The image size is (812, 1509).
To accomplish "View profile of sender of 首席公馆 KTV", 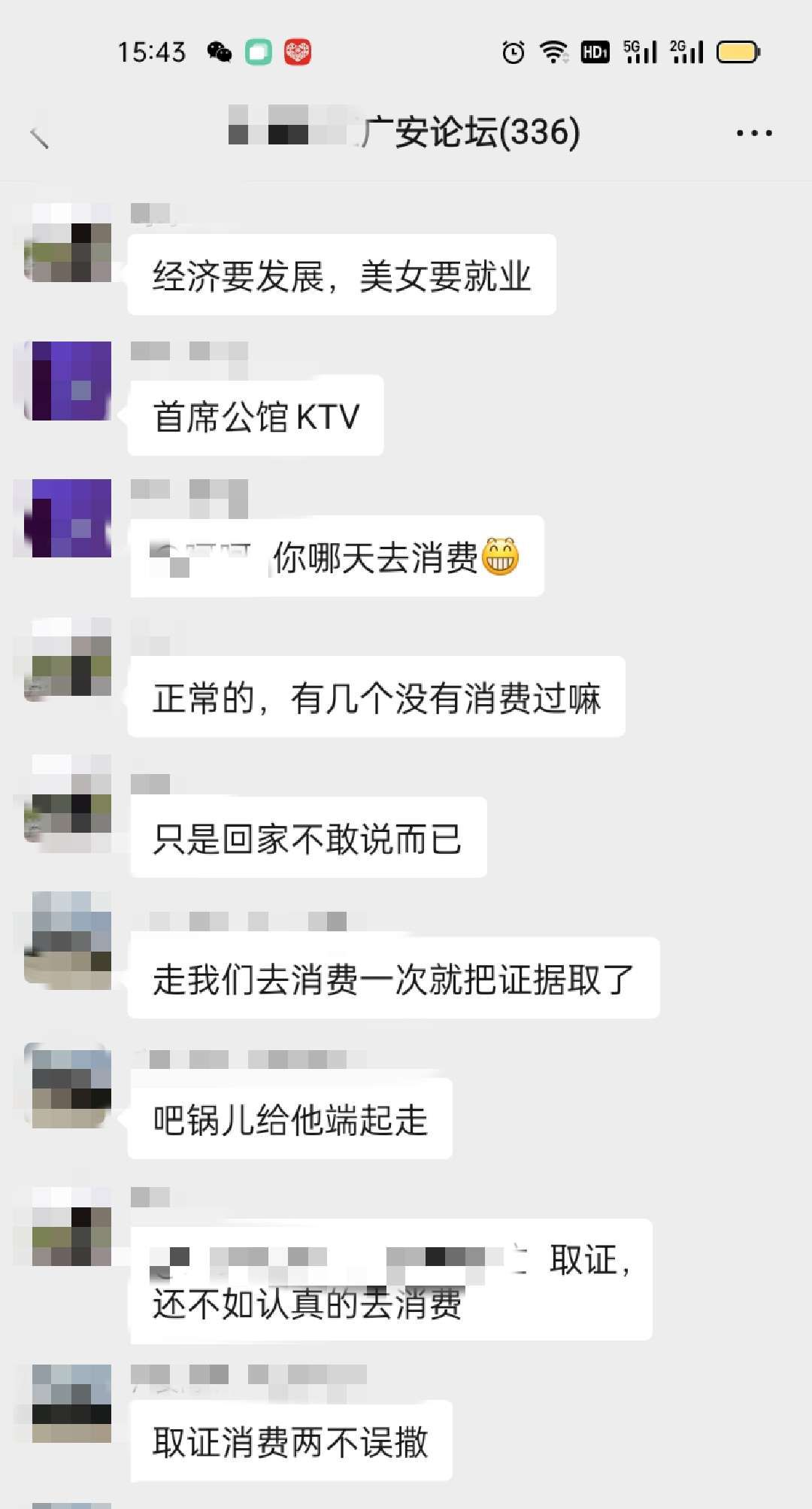I will [x=68, y=381].
